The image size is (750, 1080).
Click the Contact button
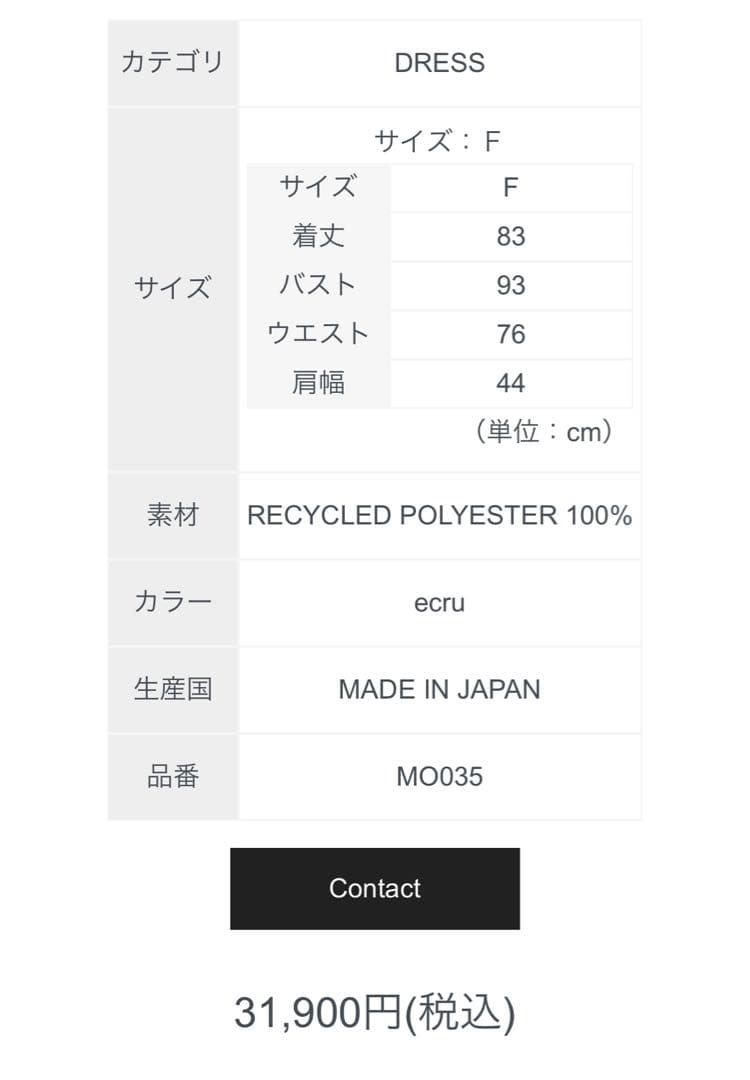(375, 888)
